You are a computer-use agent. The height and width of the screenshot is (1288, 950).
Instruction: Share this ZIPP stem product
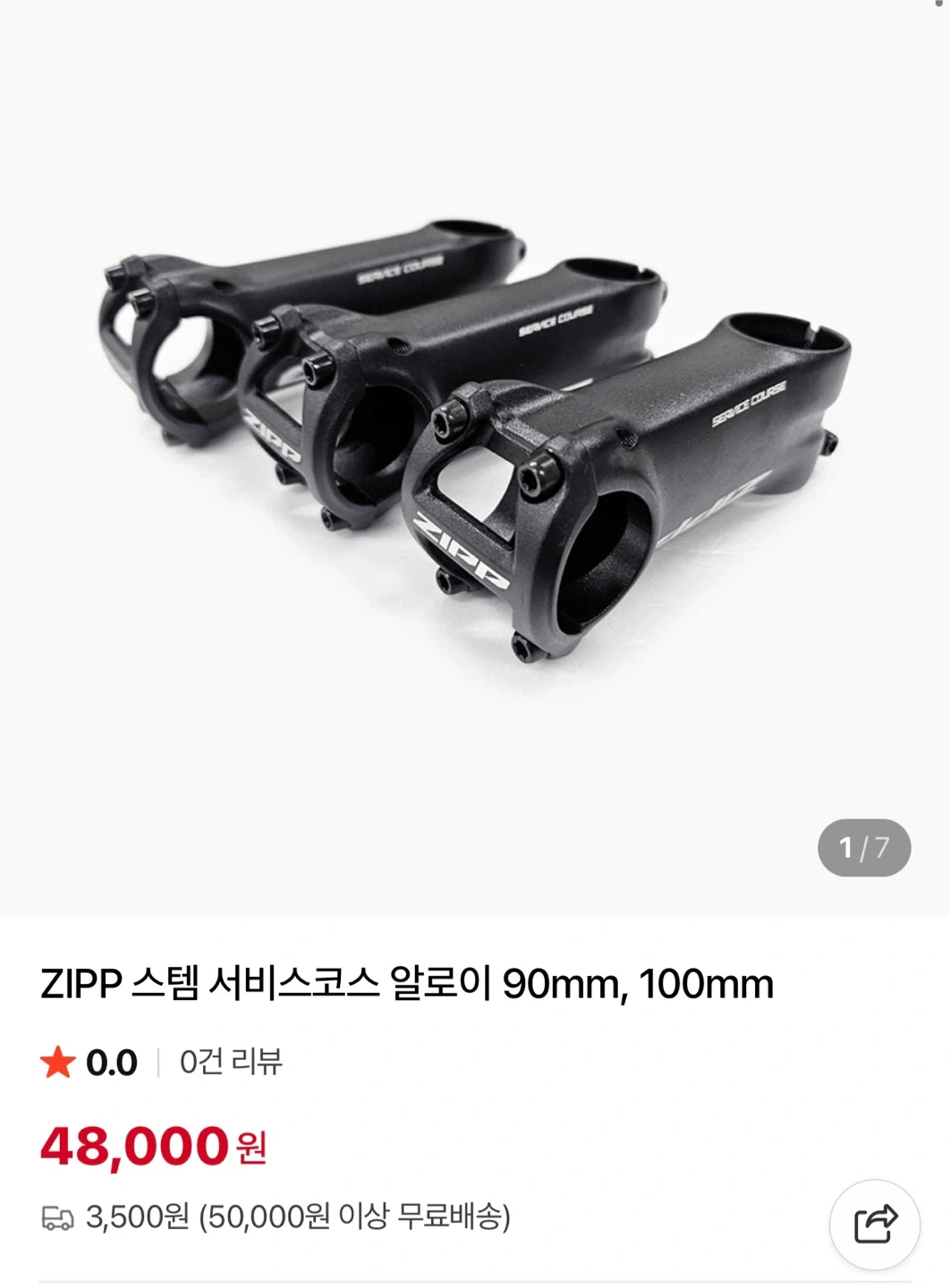(874, 1224)
